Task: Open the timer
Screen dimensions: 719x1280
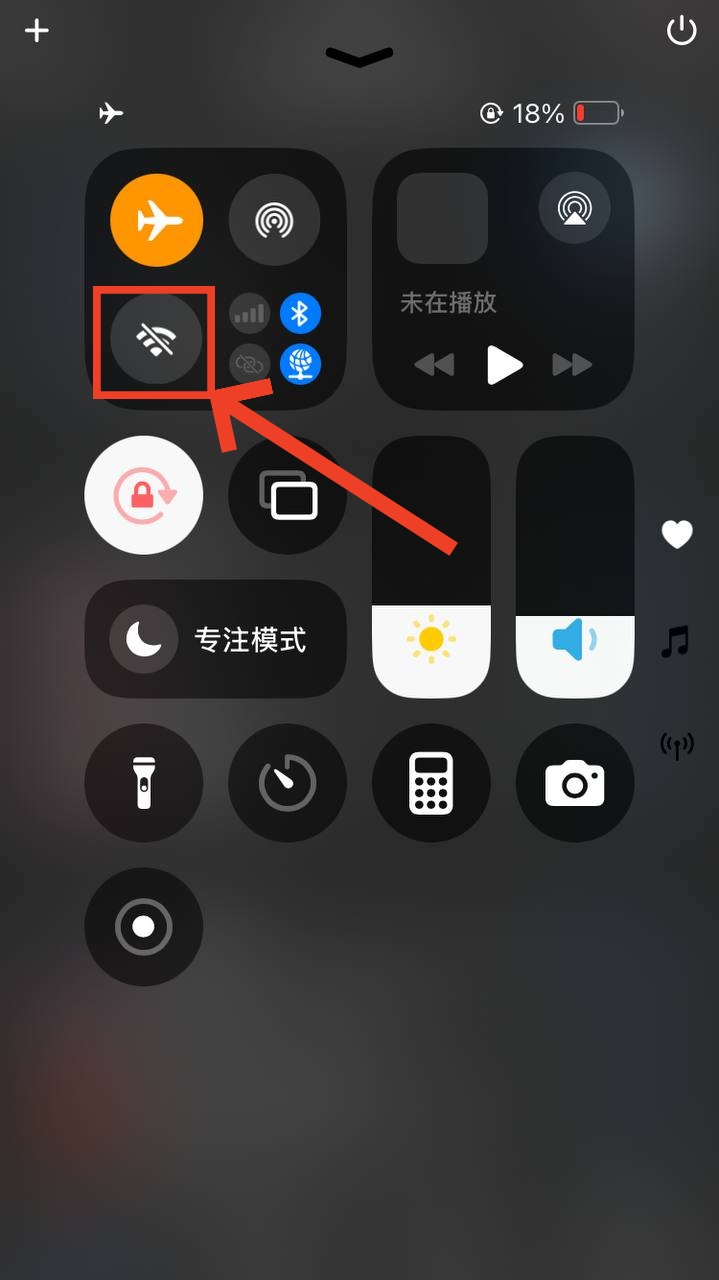Action: pyautogui.click(x=288, y=783)
